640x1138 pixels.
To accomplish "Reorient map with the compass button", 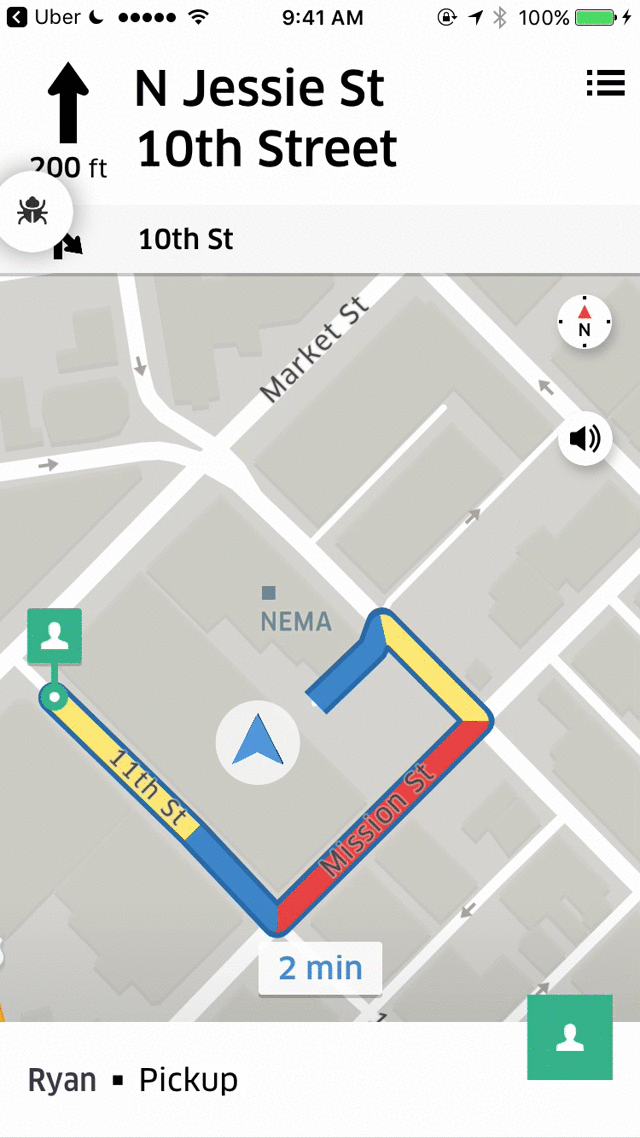I will (585, 323).
